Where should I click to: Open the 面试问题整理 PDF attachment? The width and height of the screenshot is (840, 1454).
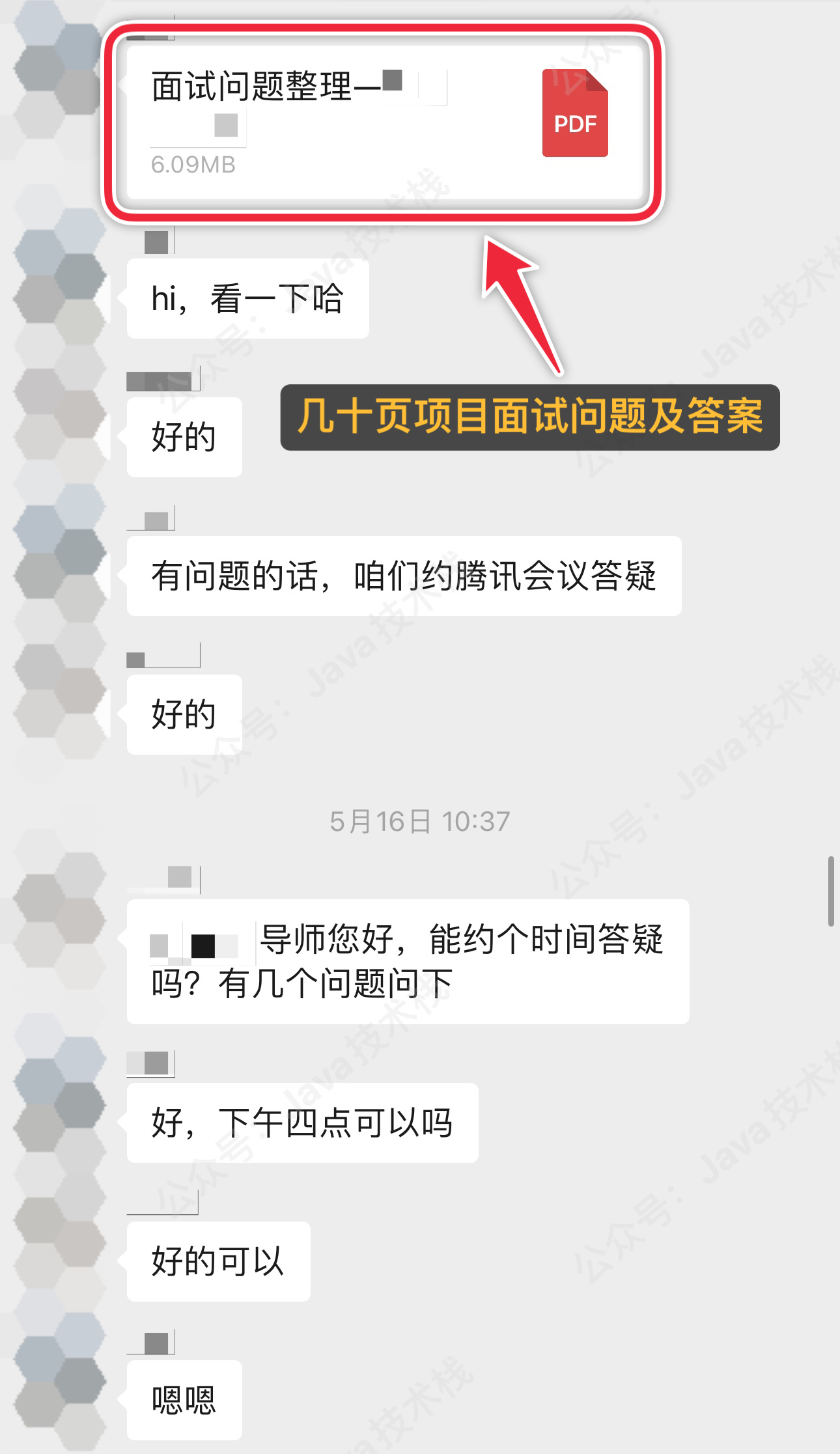pos(383,121)
